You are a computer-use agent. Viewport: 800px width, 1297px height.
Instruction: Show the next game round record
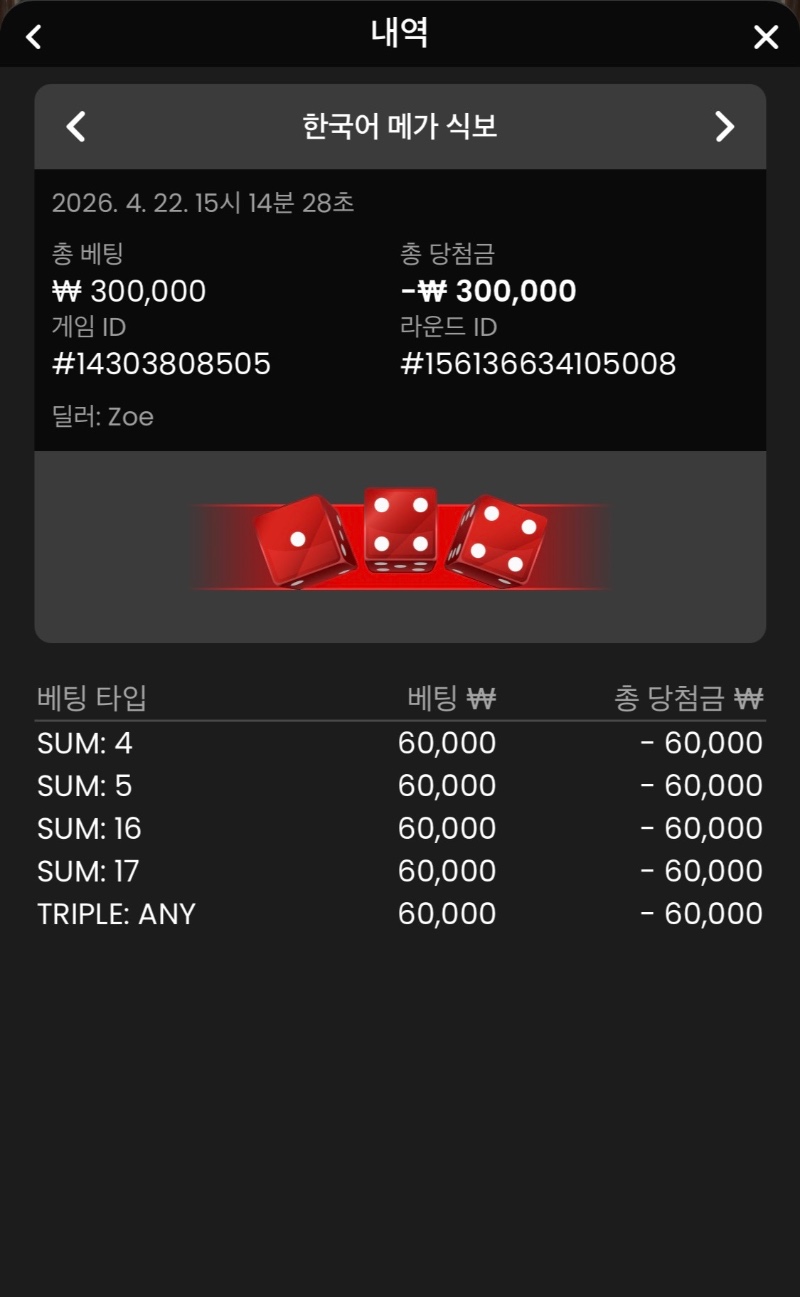(x=725, y=127)
